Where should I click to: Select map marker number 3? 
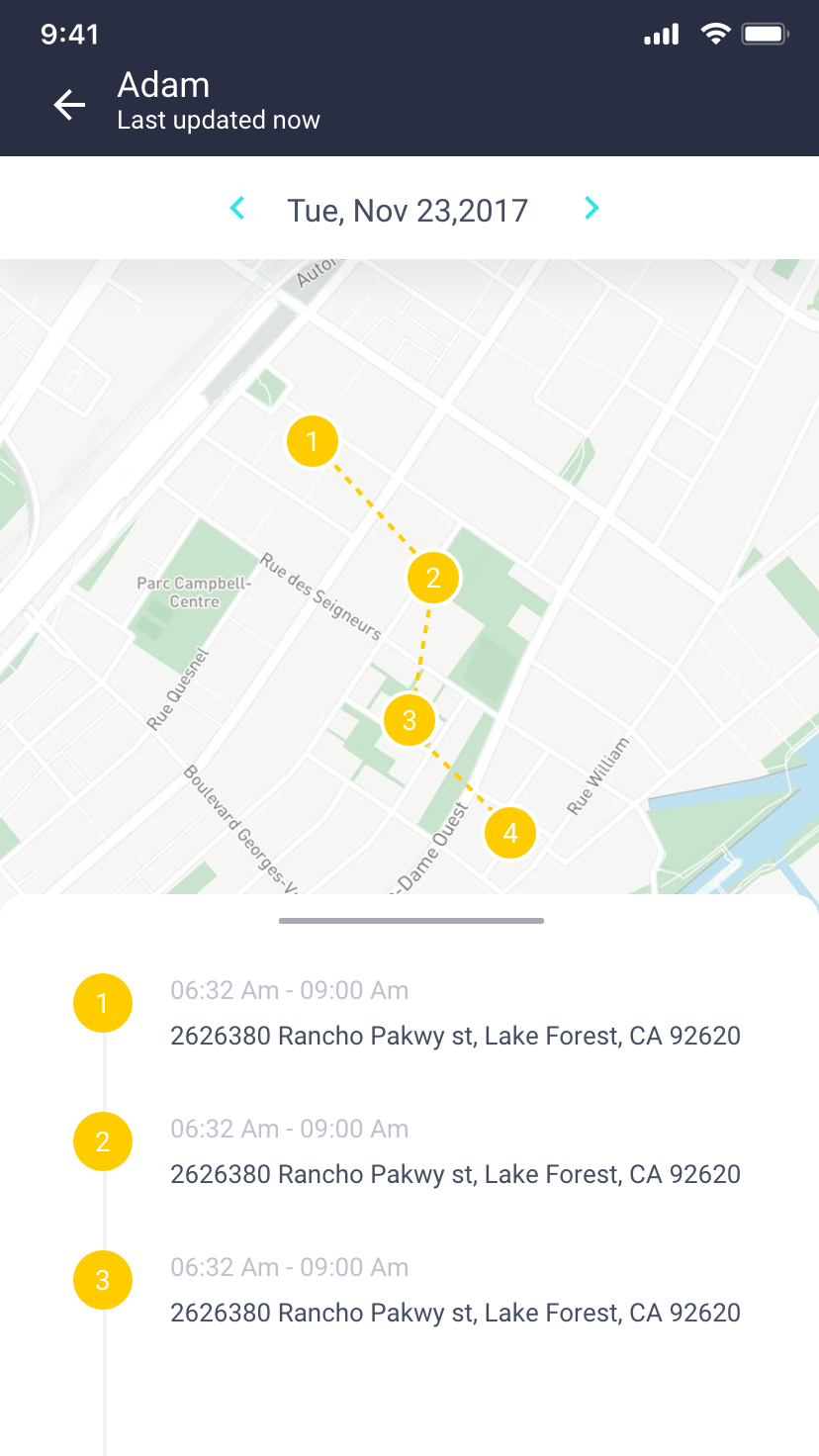(409, 720)
